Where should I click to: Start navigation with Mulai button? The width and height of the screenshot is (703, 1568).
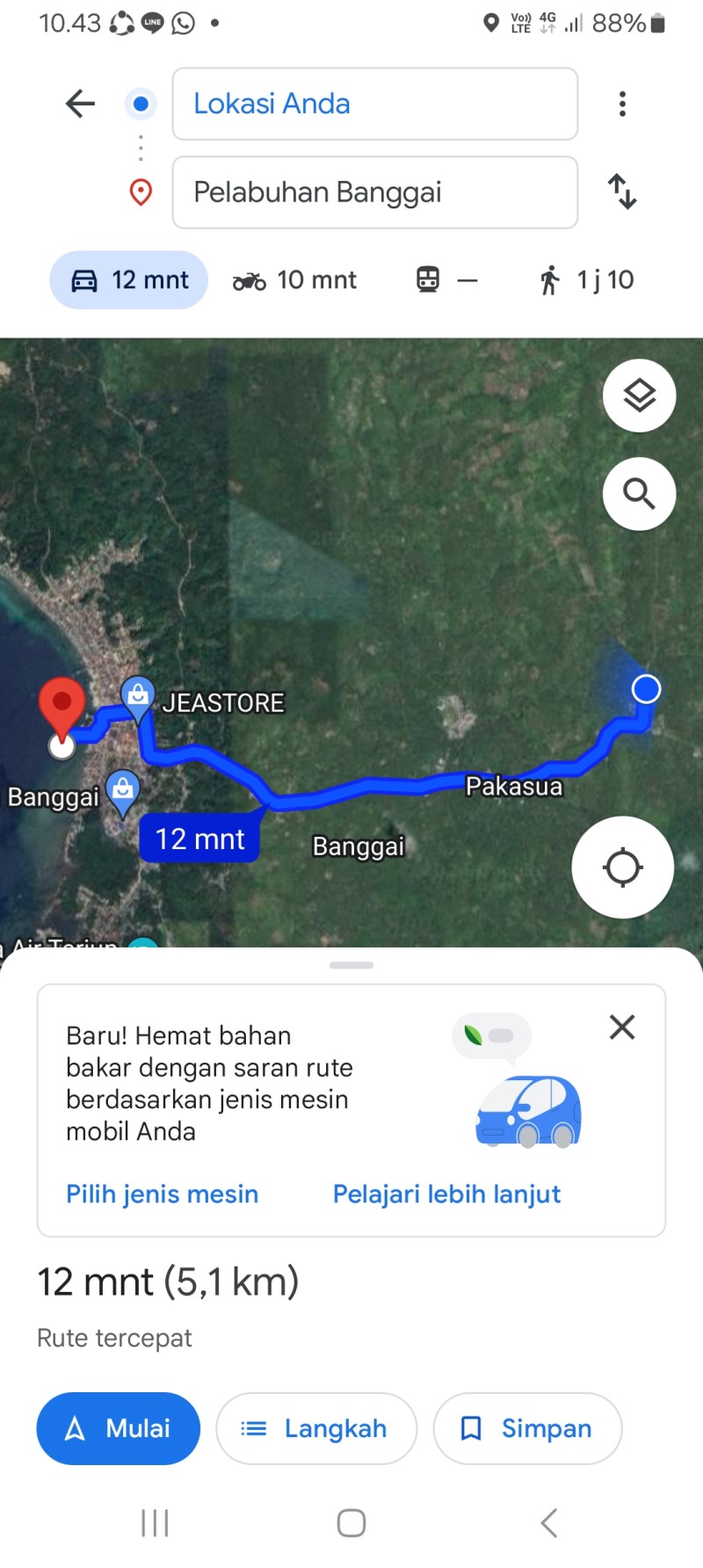tap(118, 1428)
